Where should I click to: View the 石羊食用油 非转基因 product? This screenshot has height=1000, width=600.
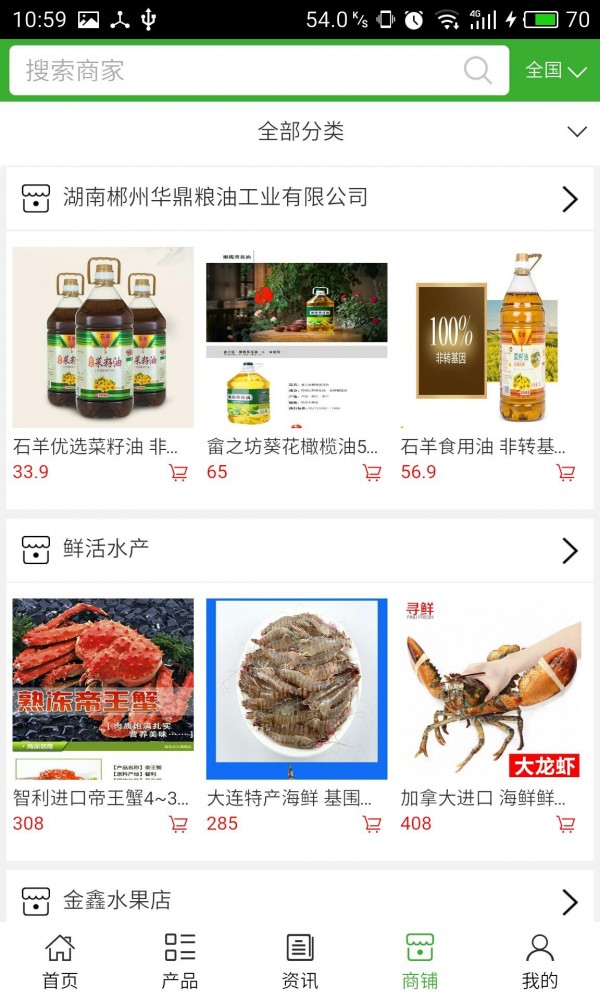coord(490,338)
